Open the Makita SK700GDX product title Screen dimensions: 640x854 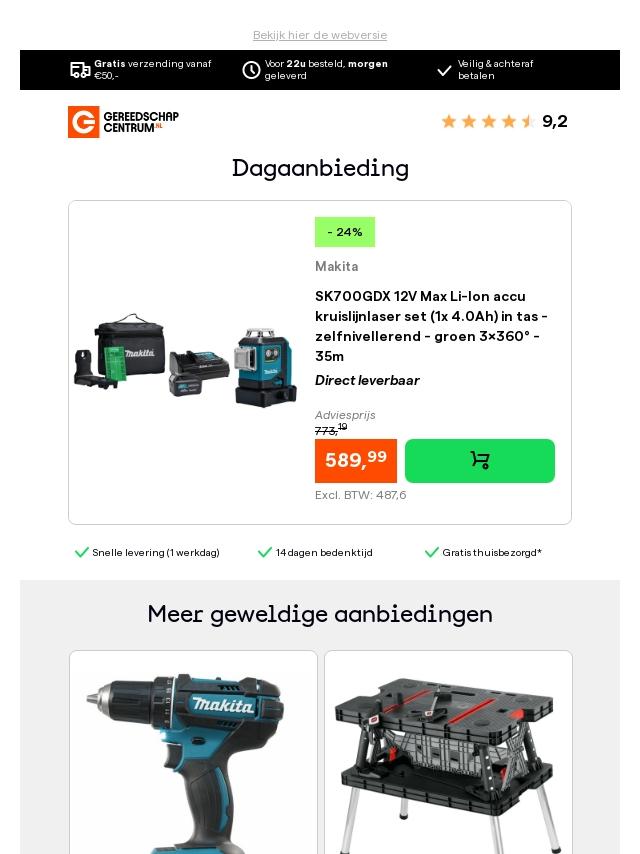[431, 326]
